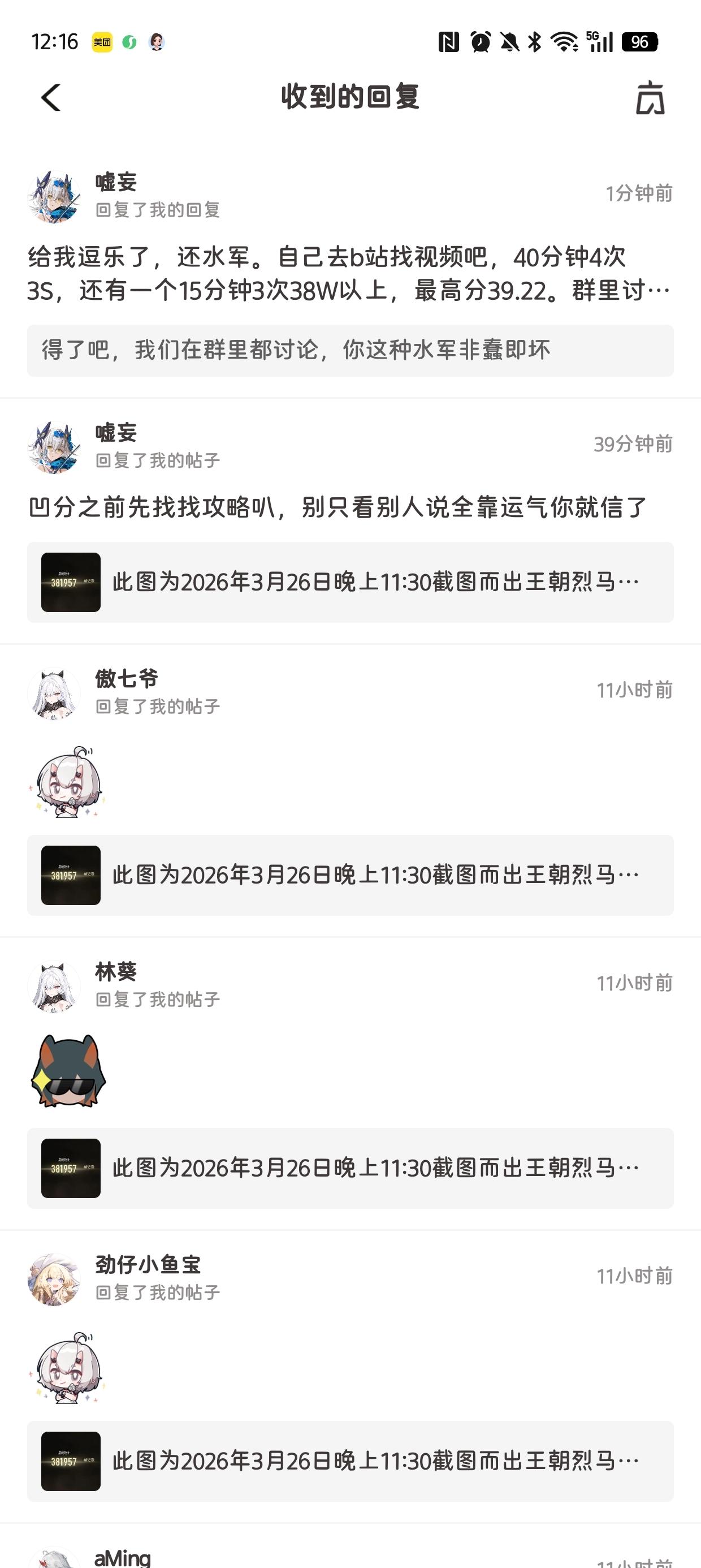This screenshot has height=1568, width=701.
Task: Open aMing's reply
Action: pyautogui.click(x=123, y=1557)
